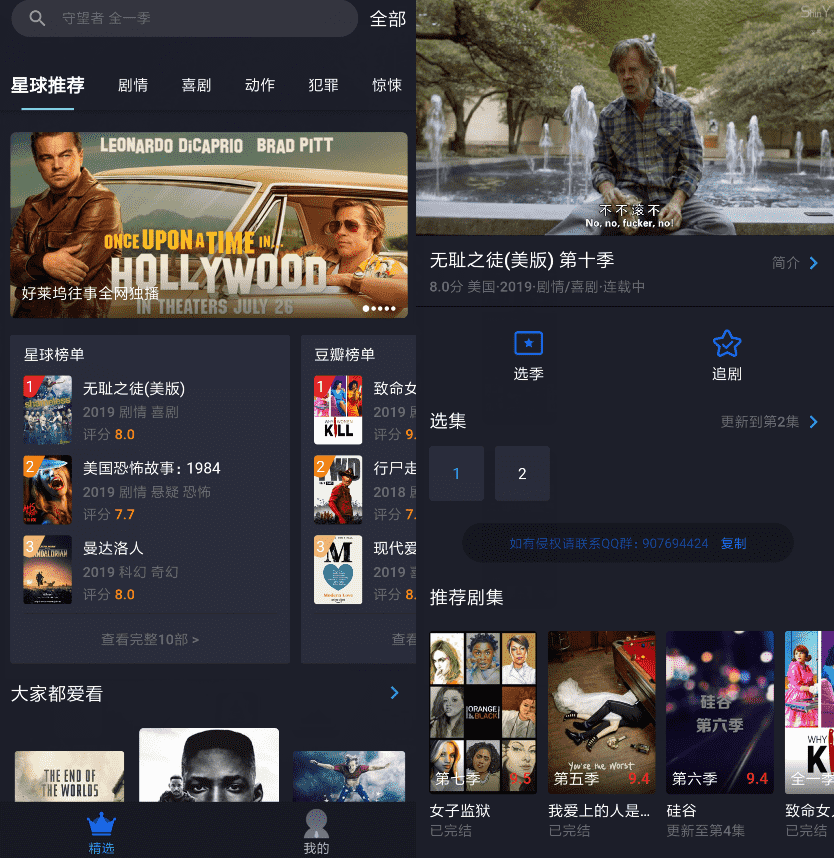Copy the QQ group number
Viewport: 834px width, 858px height.
coord(733,543)
